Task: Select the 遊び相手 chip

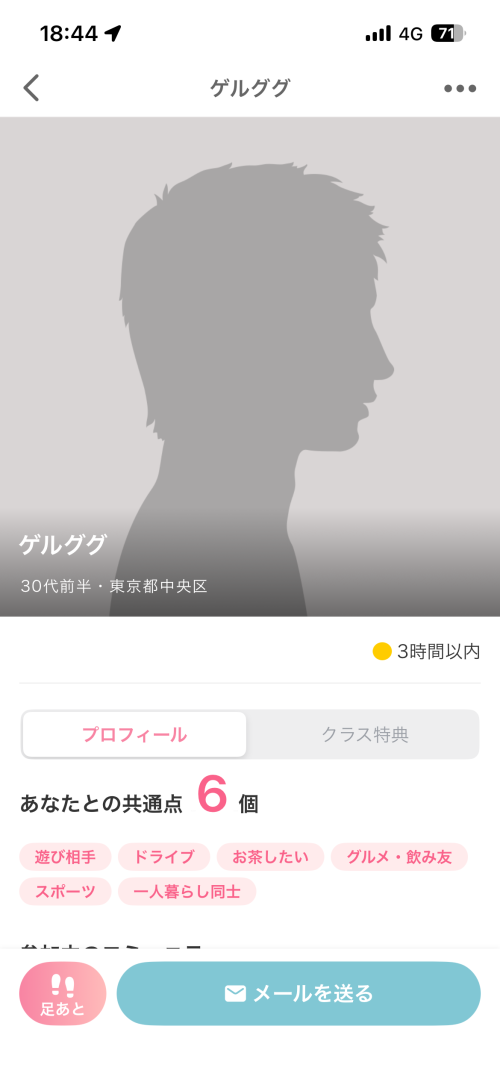Action: [65, 857]
